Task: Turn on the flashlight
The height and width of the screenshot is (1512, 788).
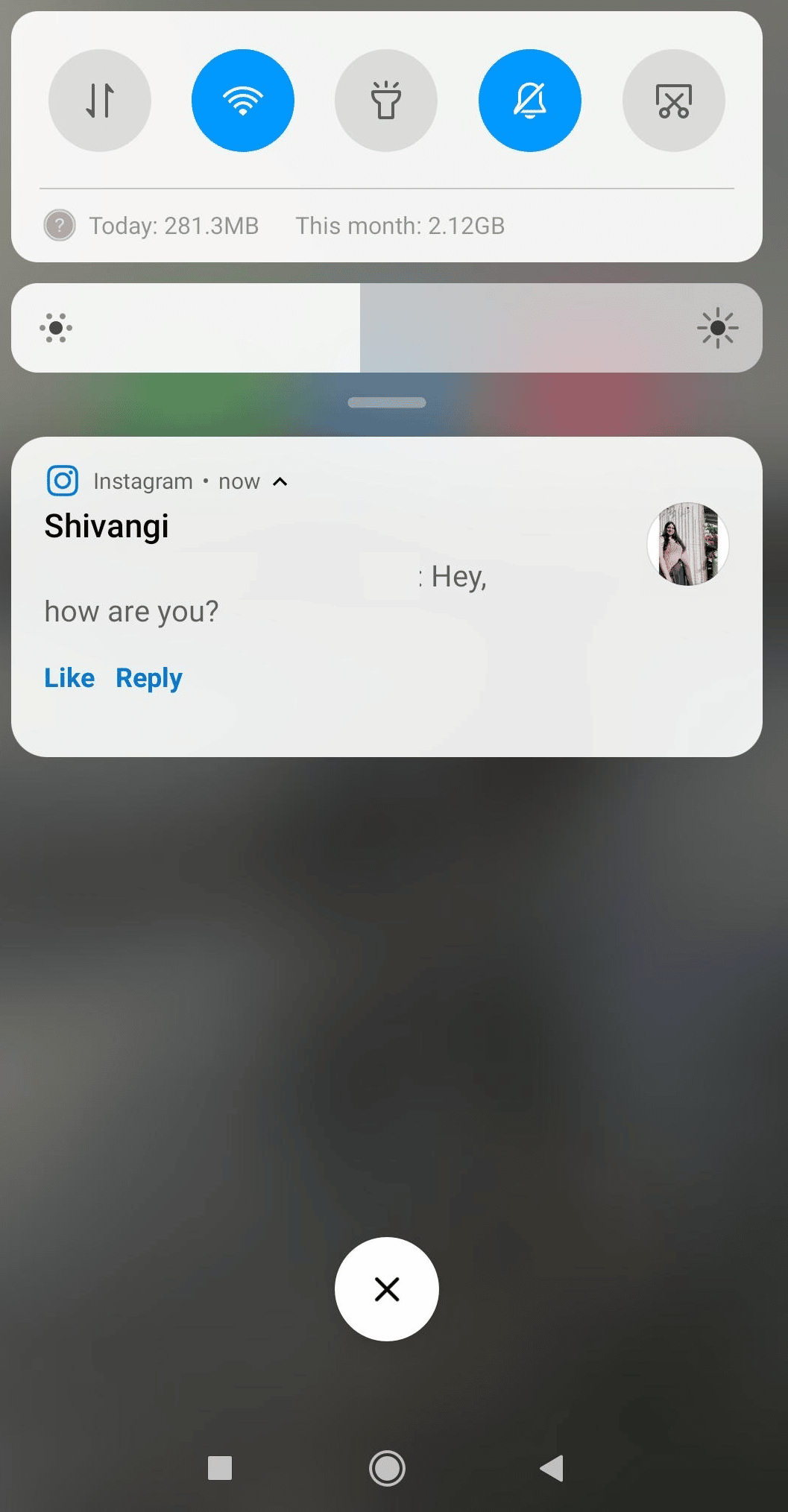Action: (x=386, y=101)
